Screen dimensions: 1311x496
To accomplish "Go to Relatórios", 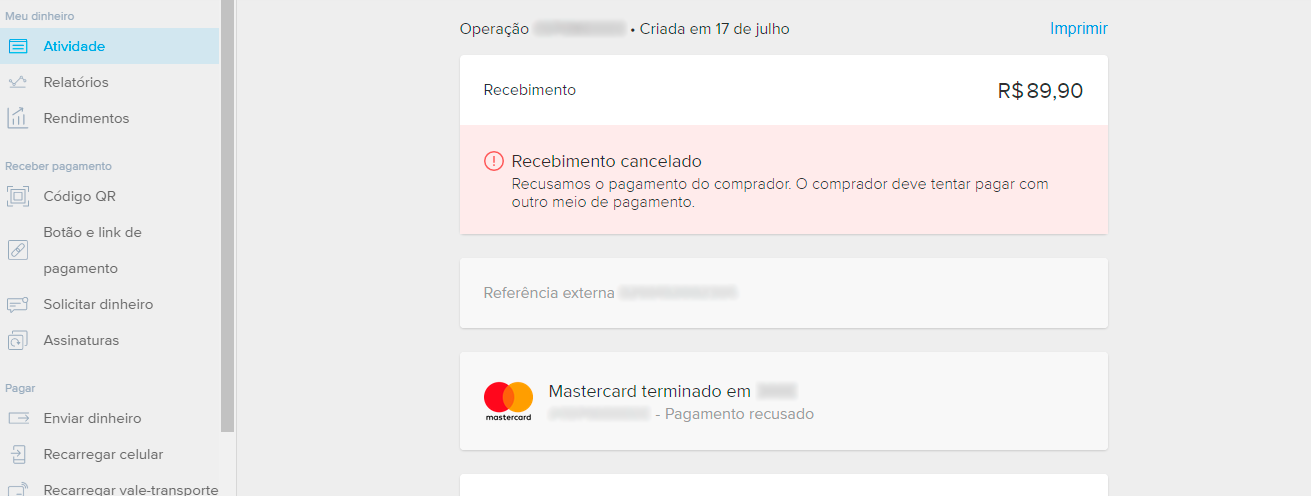I will [x=76, y=82].
